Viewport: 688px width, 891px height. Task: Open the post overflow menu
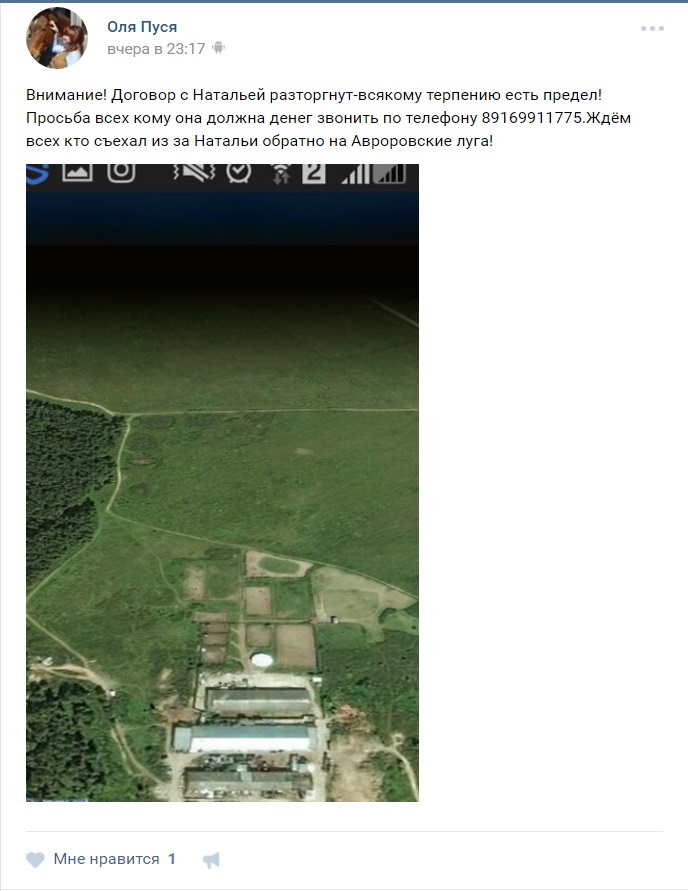click(652, 29)
